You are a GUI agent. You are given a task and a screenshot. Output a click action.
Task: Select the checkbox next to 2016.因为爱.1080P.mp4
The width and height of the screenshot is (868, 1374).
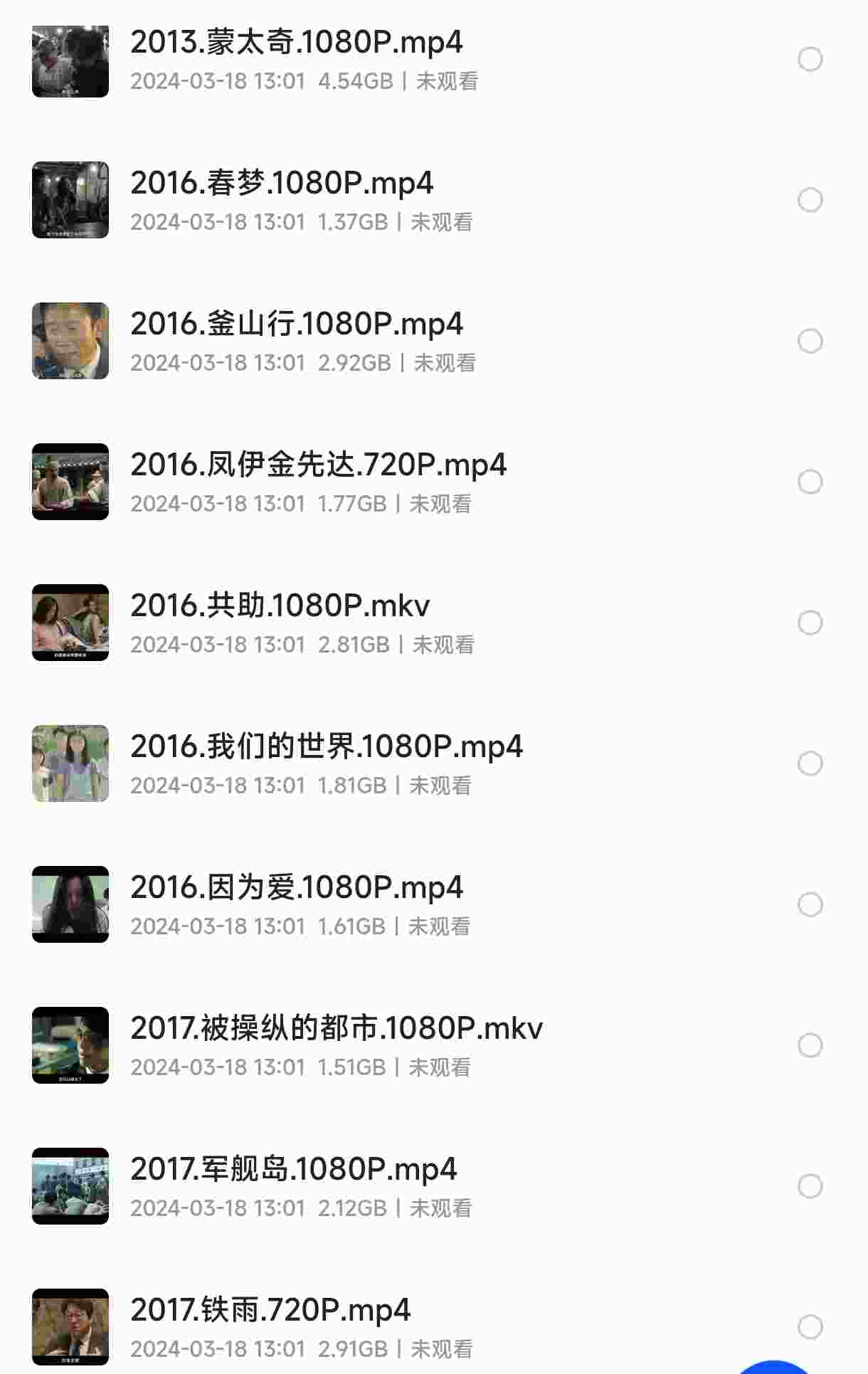(810, 904)
